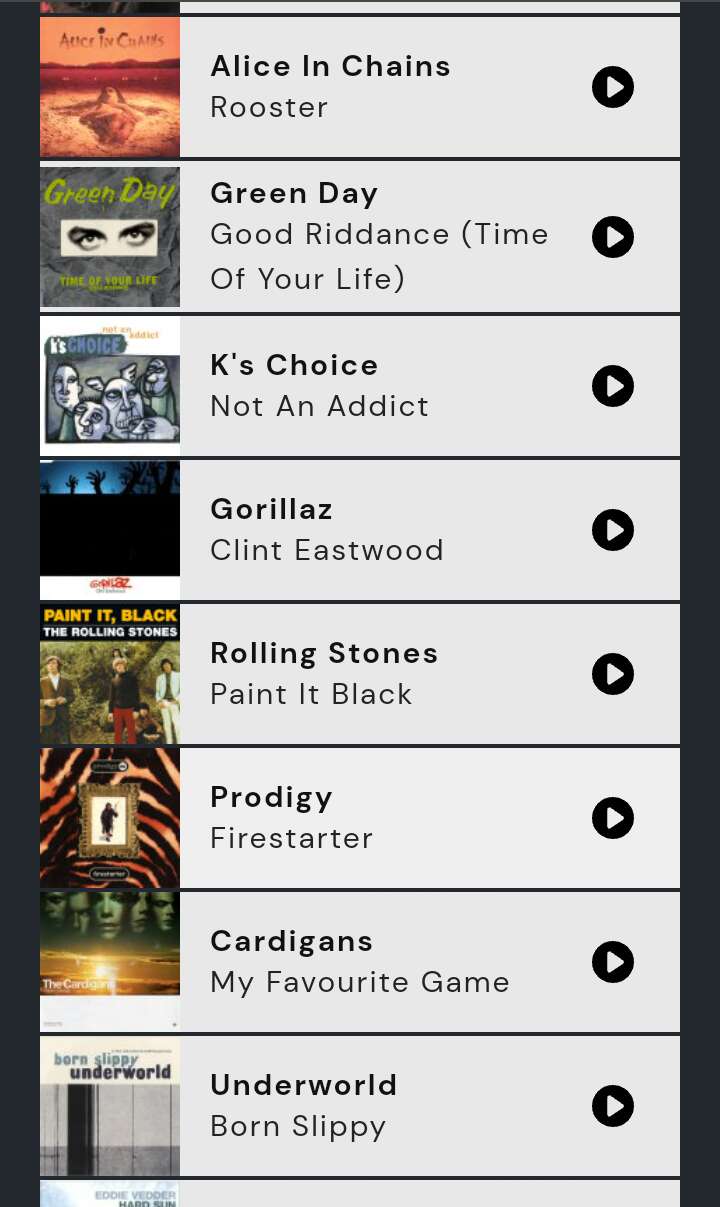
Task: Play Green Day's Good Riddance
Action: (x=613, y=237)
